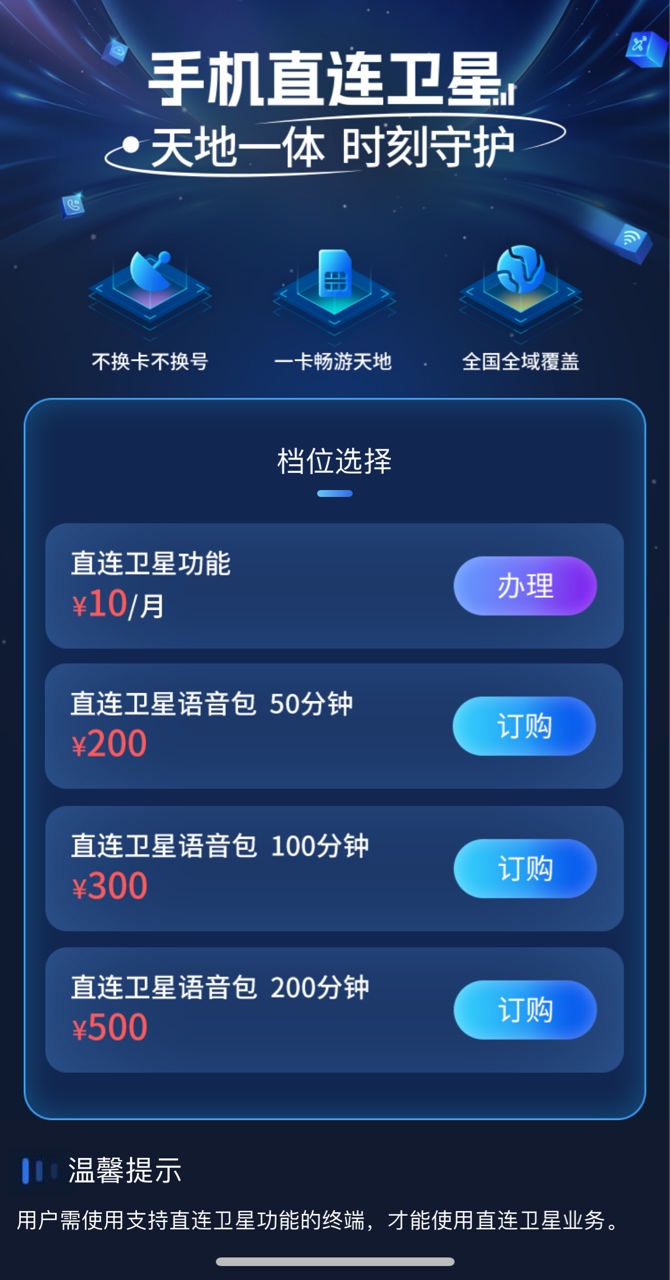The image size is (670, 1280).
Task: Purchase the 200分钟 直连卫星语音包
Action: pos(525,1010)
